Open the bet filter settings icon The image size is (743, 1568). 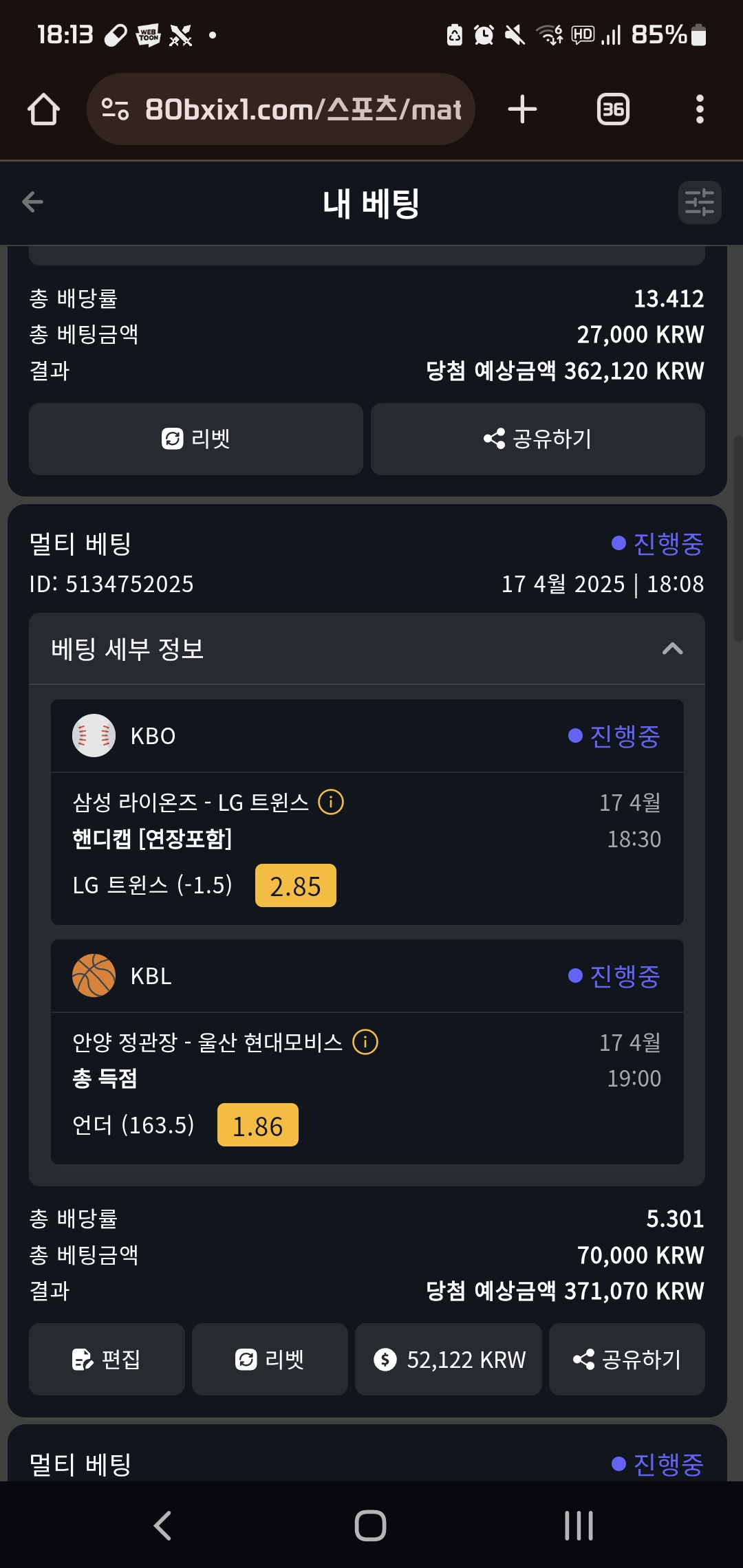click(x=699, y=202)
